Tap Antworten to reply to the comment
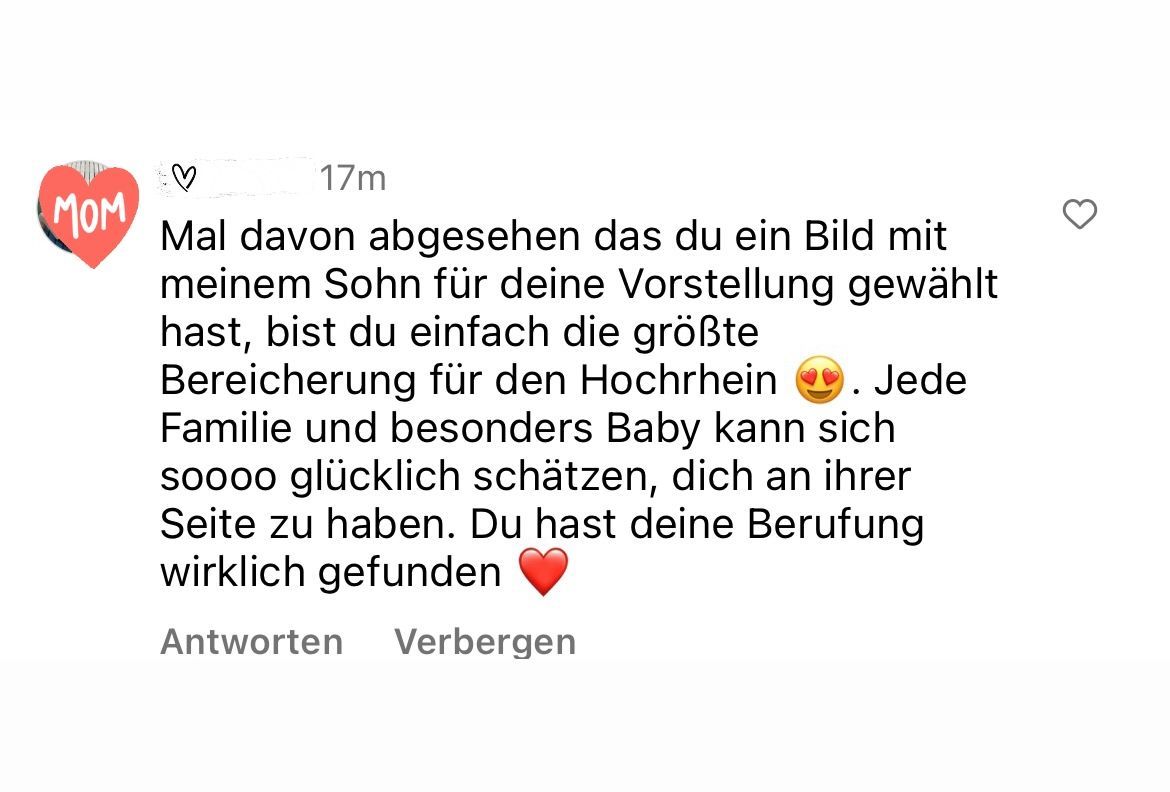Viewport: 1170px width, 792px height. point(251,641)
